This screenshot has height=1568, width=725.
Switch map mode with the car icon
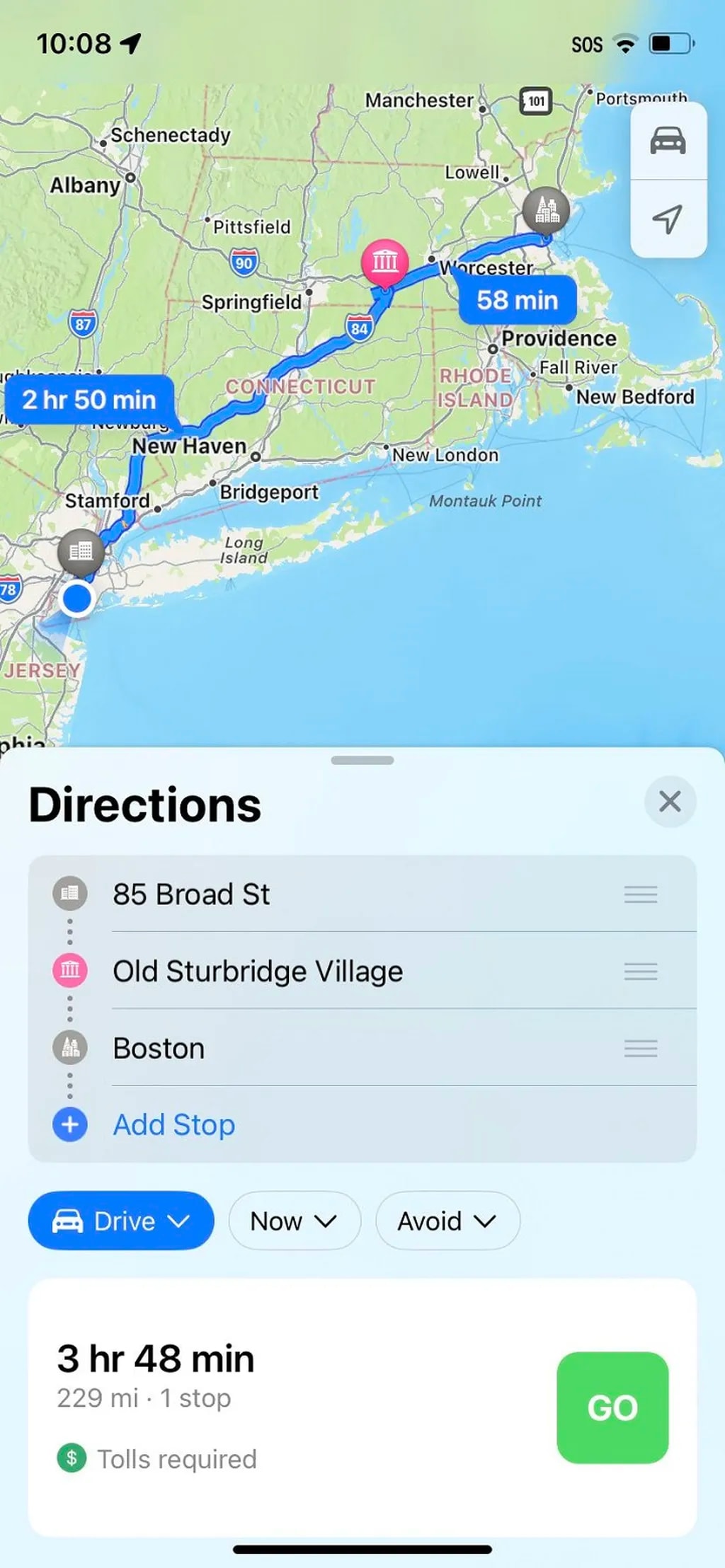point(668,141)
